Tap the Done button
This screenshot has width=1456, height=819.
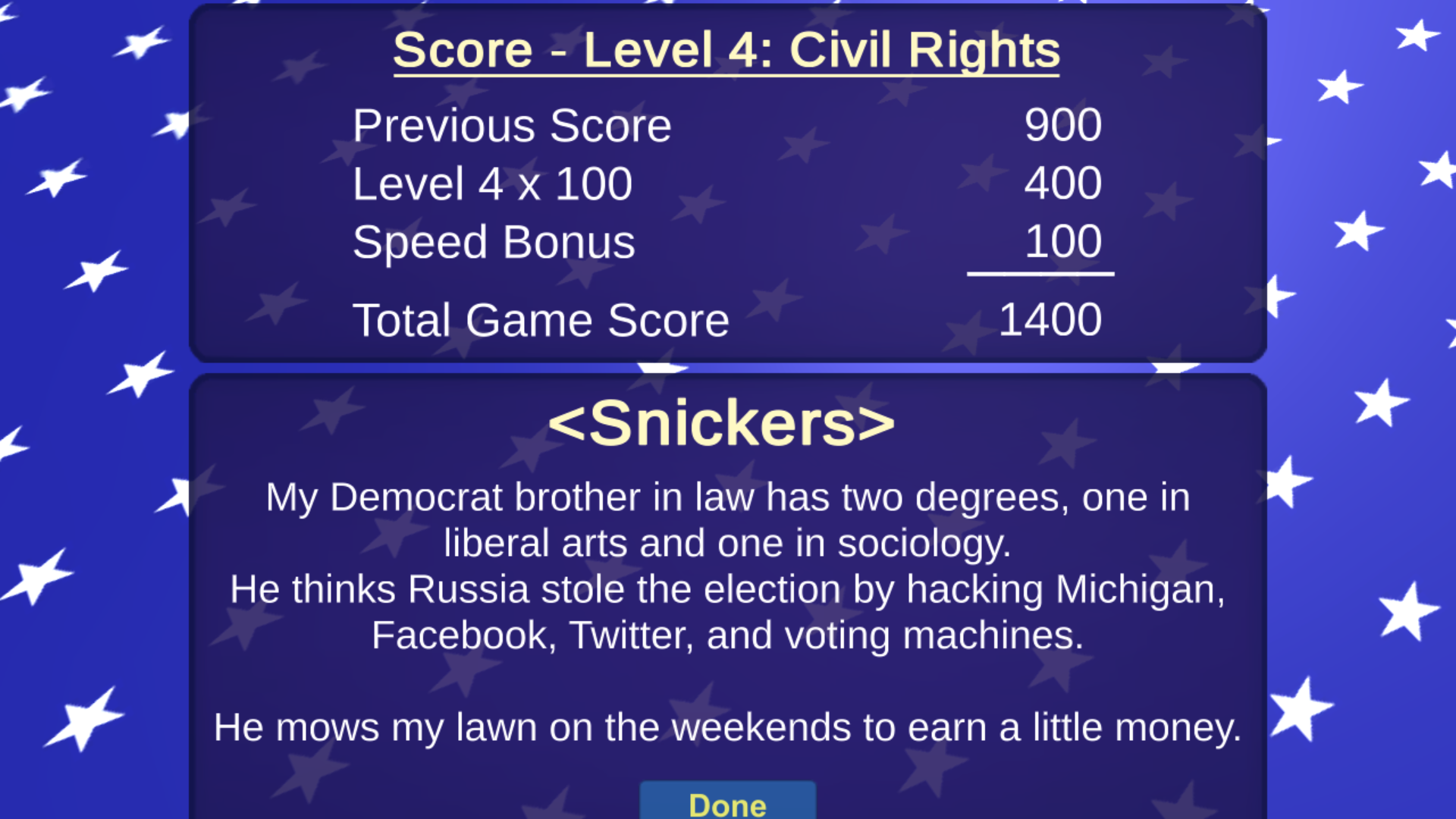pos(727,802)
